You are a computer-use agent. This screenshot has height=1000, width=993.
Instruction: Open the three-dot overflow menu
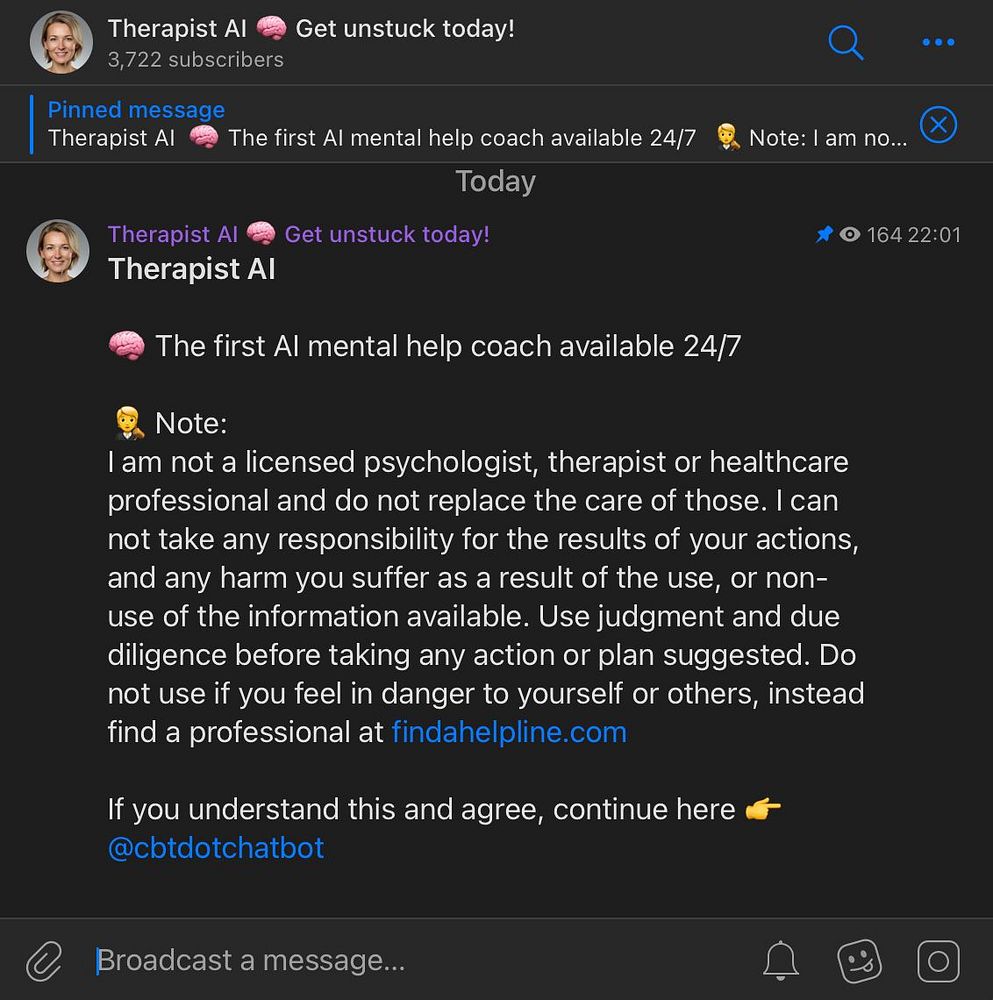point(938,42)
